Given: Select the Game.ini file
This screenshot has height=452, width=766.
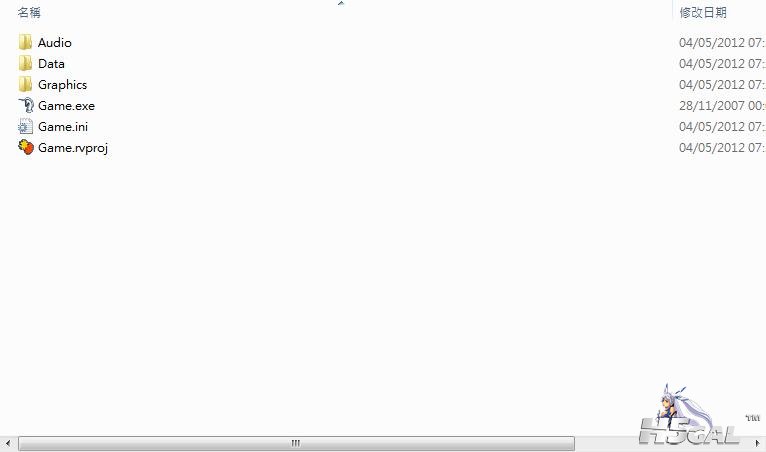Looking at the screenshot, I should (63, 127).
